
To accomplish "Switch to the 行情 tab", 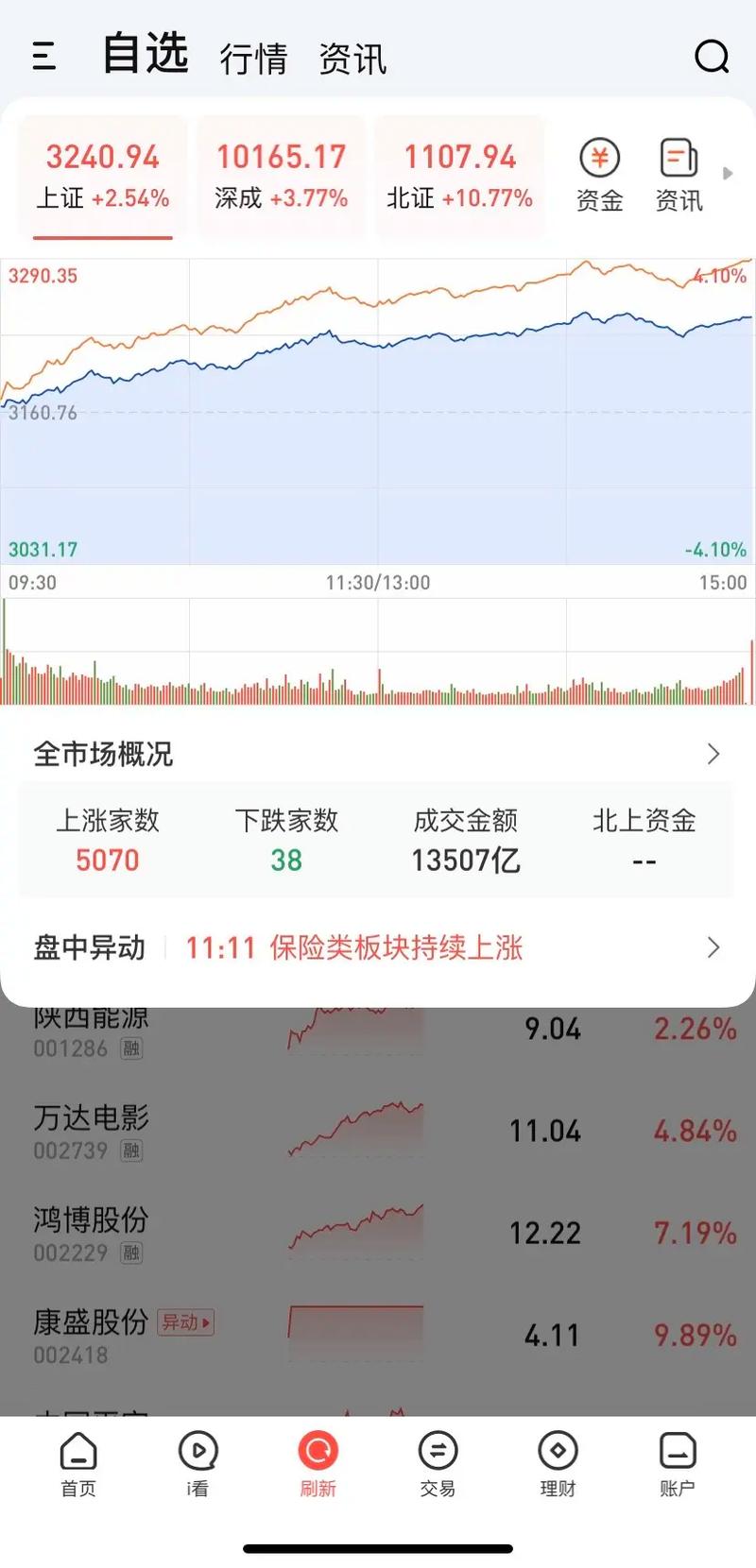I will [x=252, y=59].
